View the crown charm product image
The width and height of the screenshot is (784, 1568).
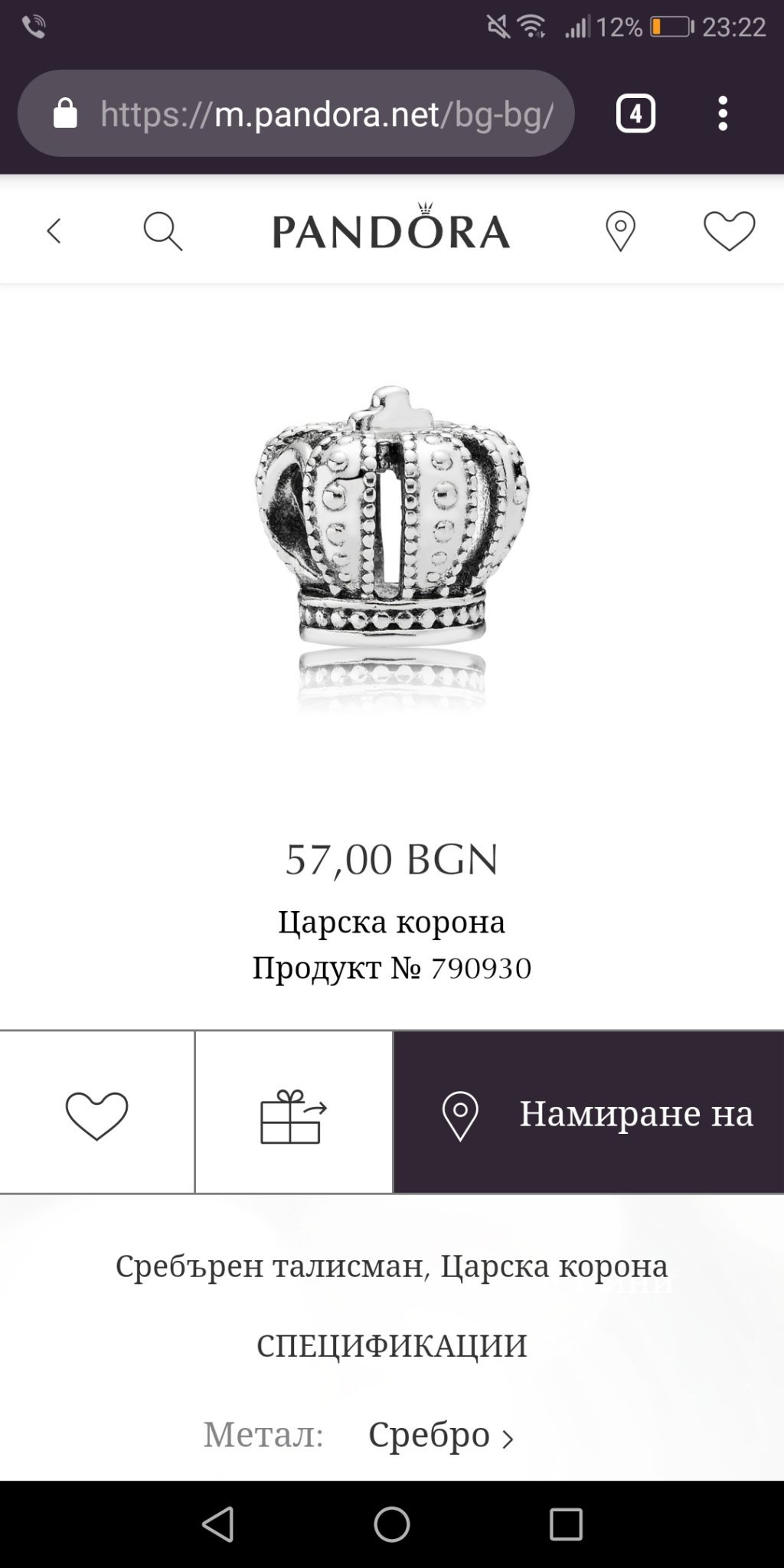392,528
